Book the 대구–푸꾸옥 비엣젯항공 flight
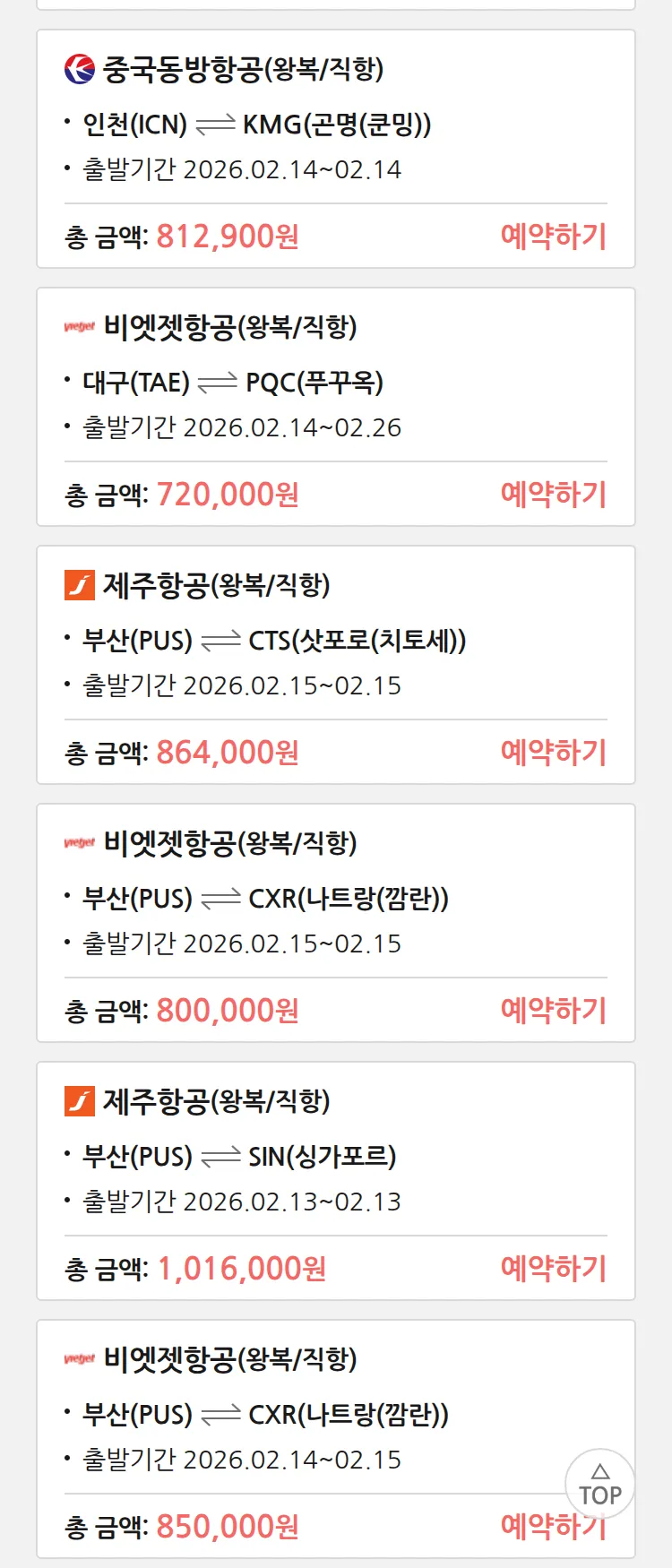Image resolution: width=672 pixels, height=1568 pixels. tap(553, 495)
